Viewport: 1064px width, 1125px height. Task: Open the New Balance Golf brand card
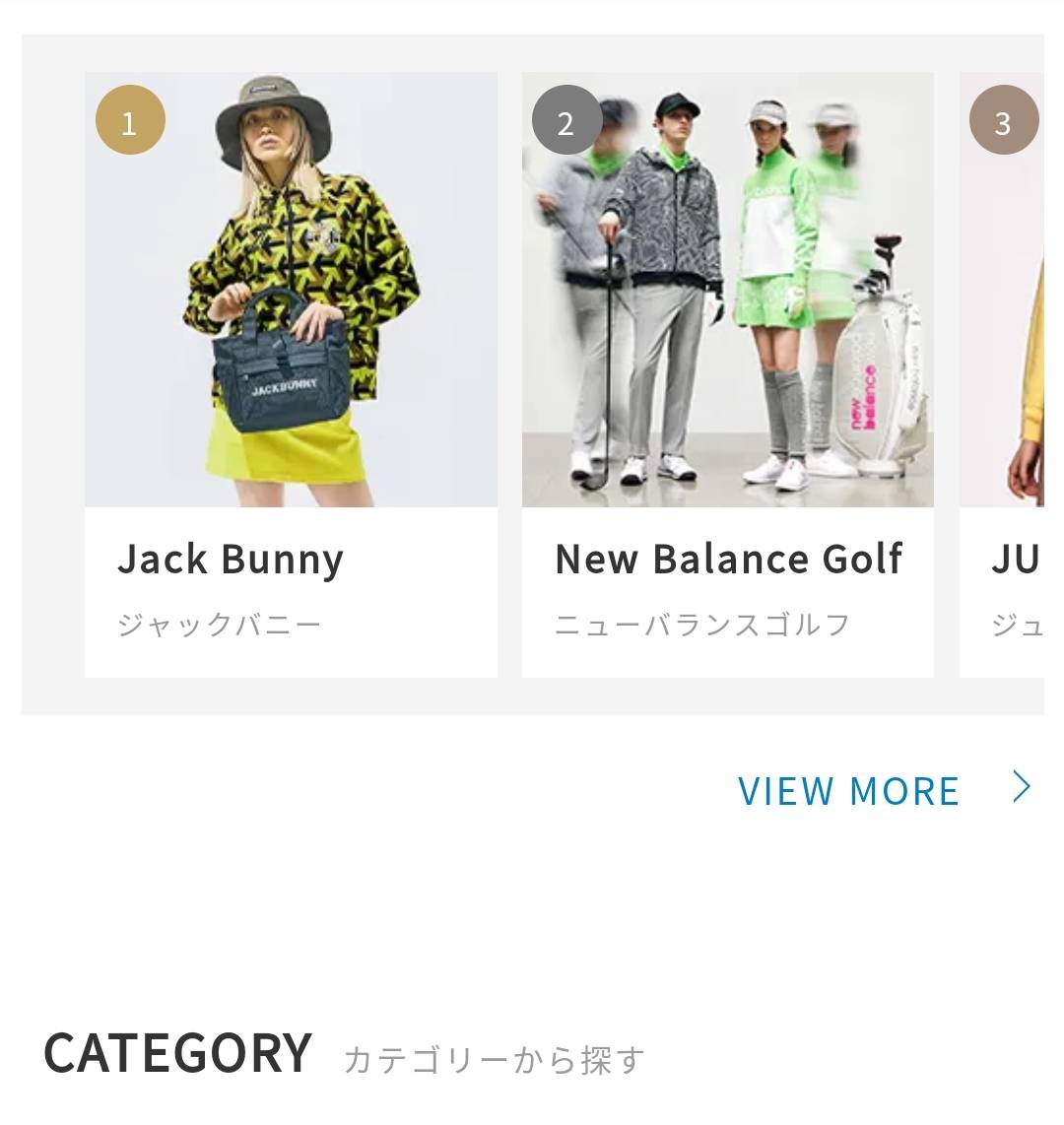pyautogui.click(x=727, y=374)
